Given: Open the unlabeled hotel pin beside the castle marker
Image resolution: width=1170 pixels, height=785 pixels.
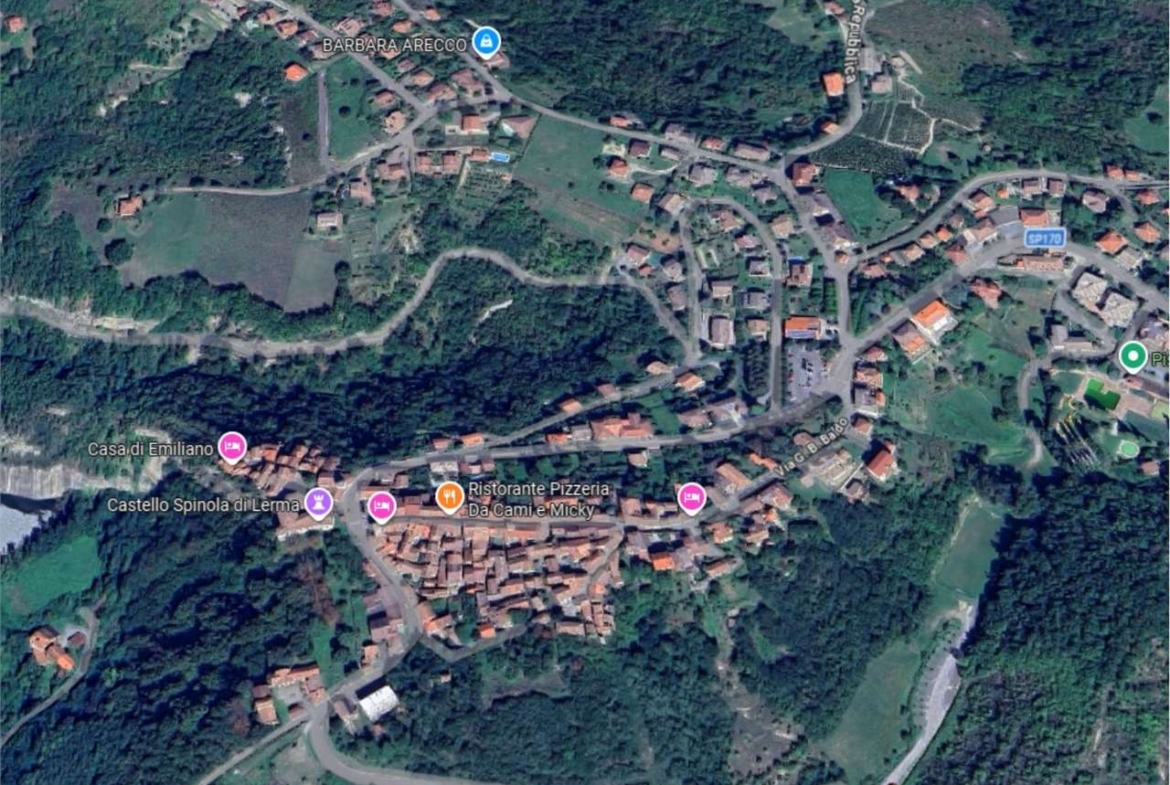Looking at the screenshot, I should coord(381,506).
